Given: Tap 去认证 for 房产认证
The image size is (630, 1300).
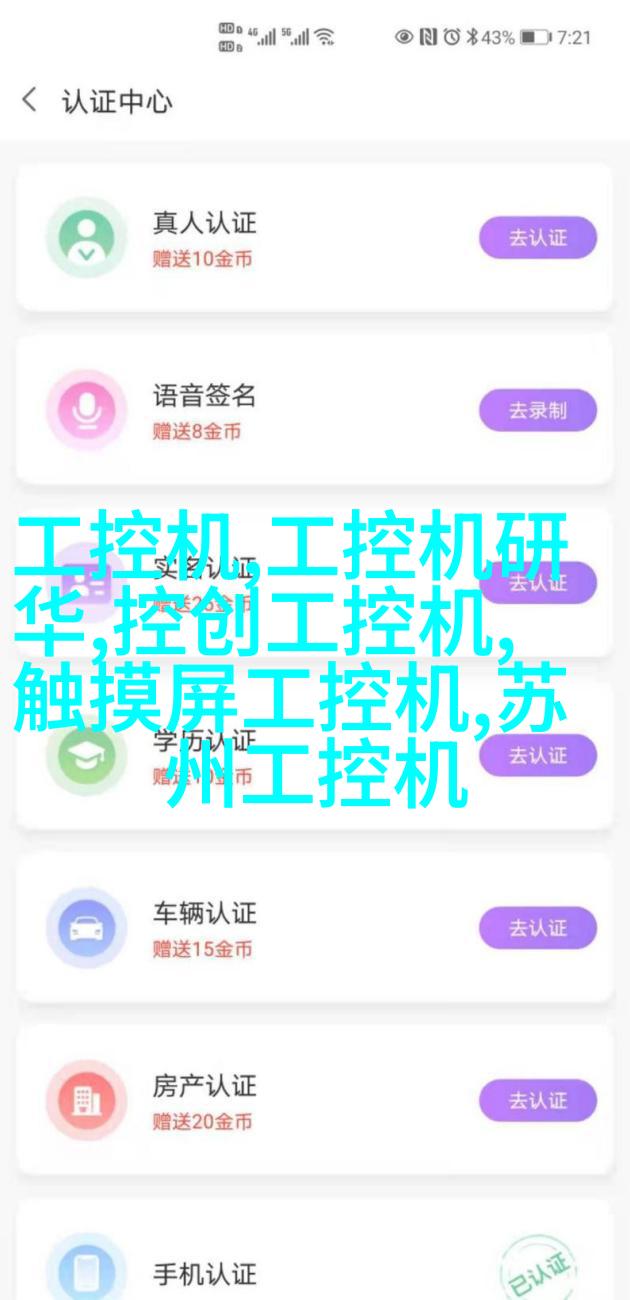Looking at the screenshot, I should (537, 1101).
